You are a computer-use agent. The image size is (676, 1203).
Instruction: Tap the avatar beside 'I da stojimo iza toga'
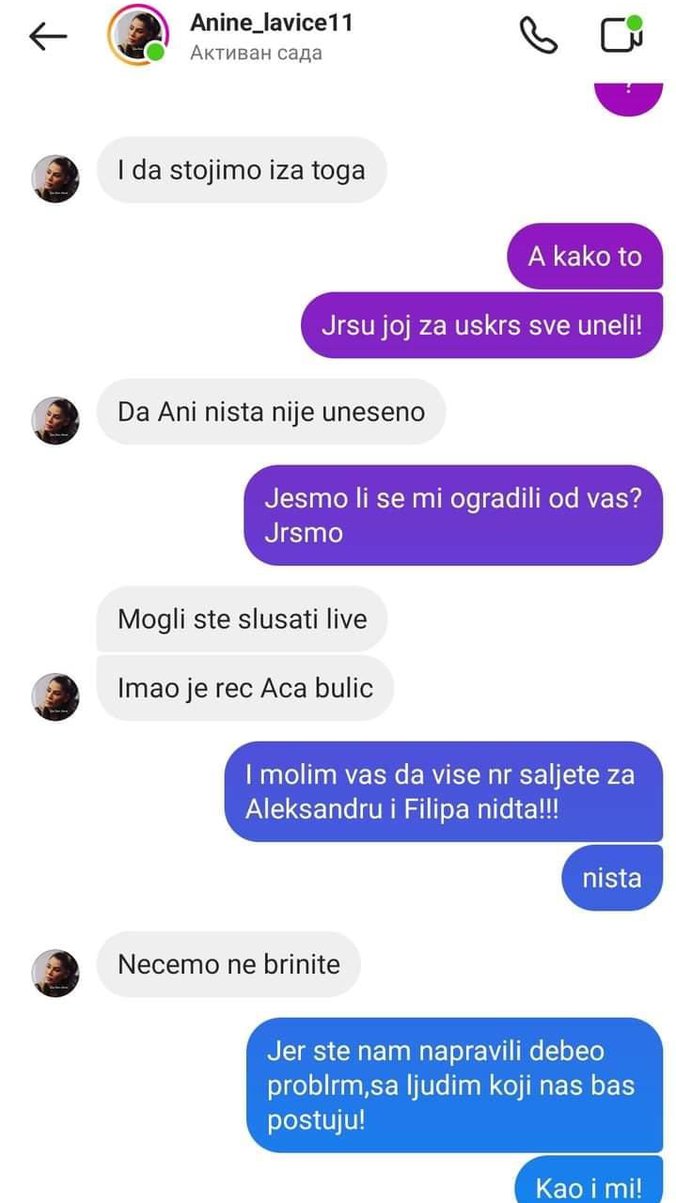point(55,179)
